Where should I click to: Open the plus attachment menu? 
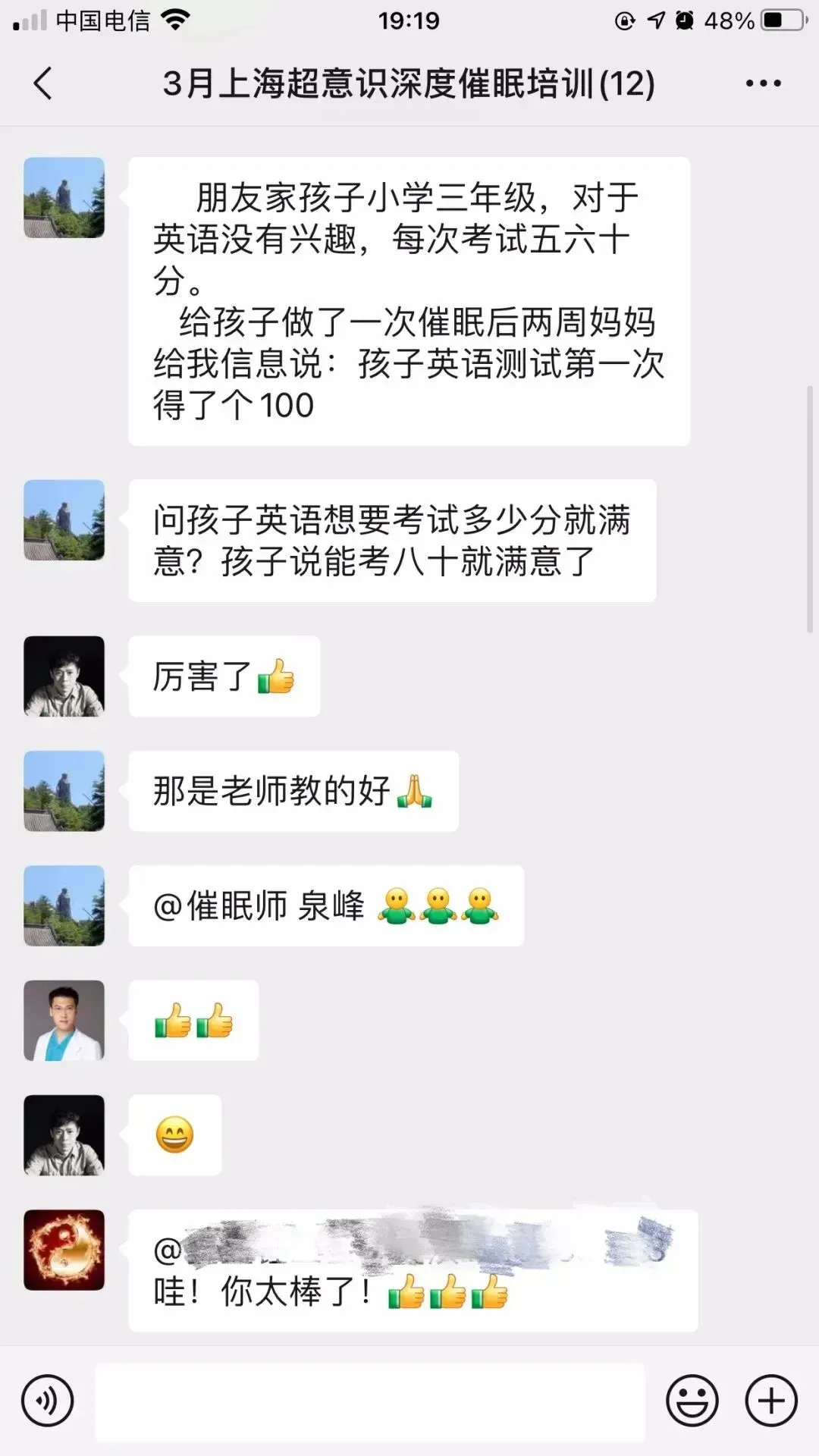771,1401
